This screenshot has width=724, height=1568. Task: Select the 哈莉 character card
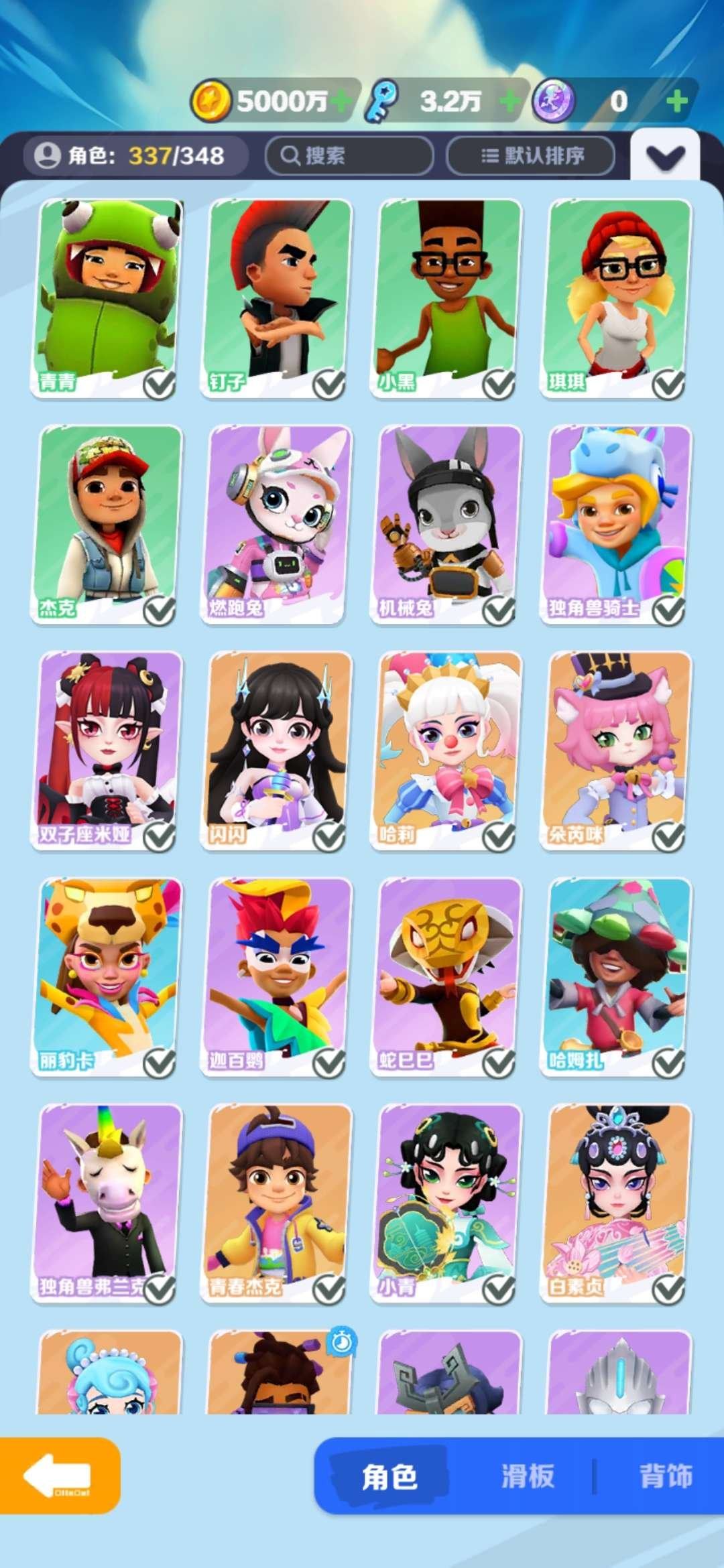447,750
